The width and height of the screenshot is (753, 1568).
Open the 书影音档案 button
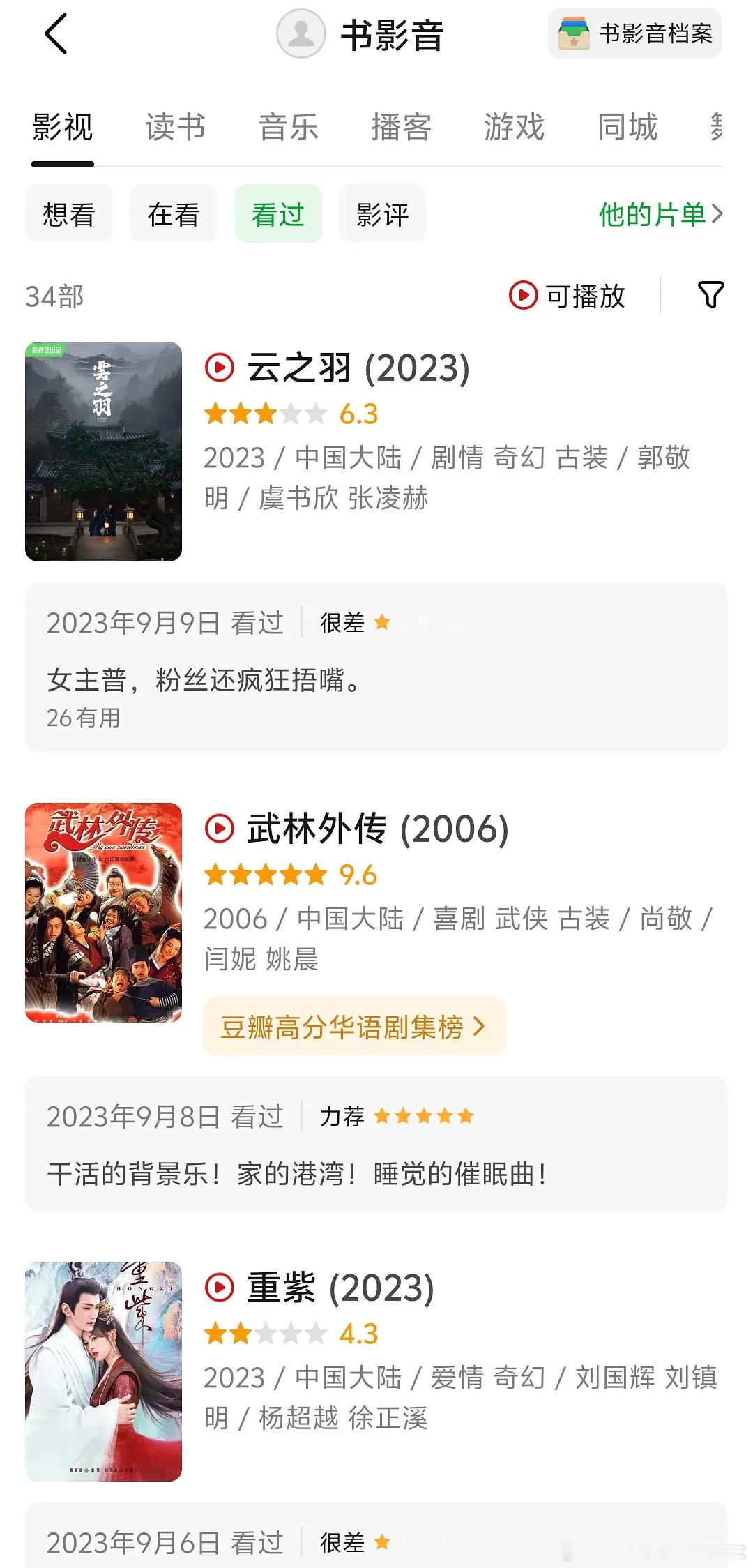[635, 33]
